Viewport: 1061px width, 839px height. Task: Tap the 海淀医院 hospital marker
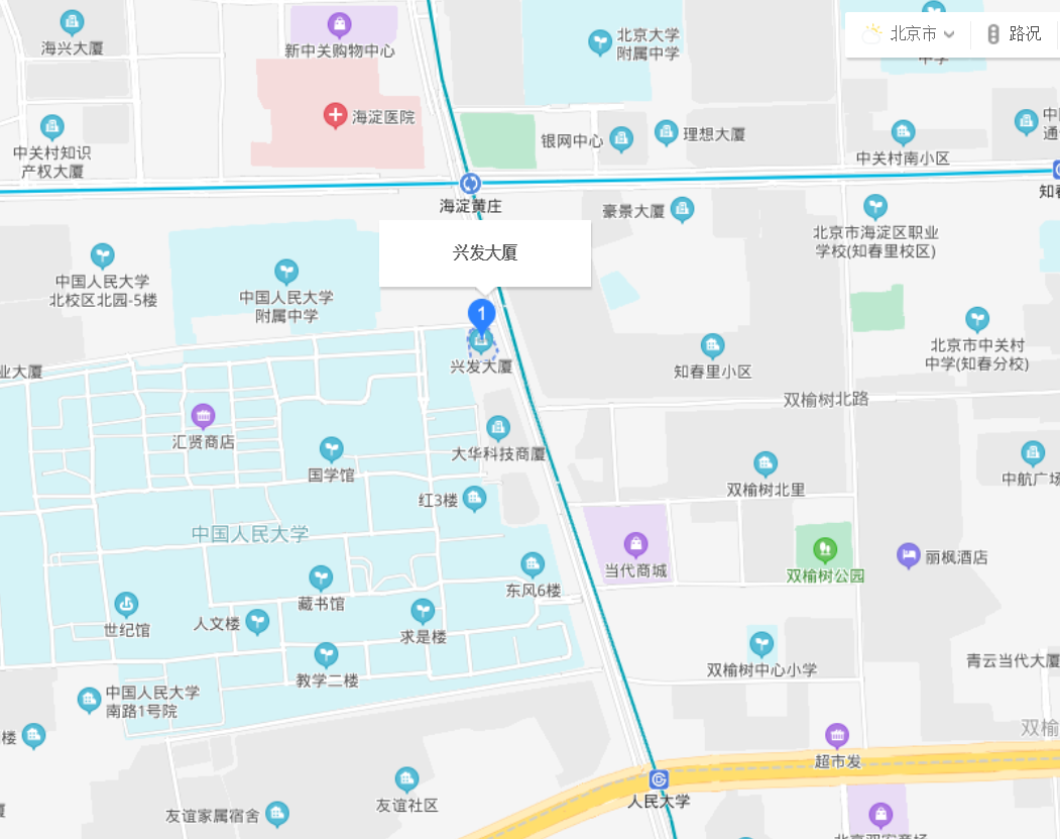pos(336,116)
